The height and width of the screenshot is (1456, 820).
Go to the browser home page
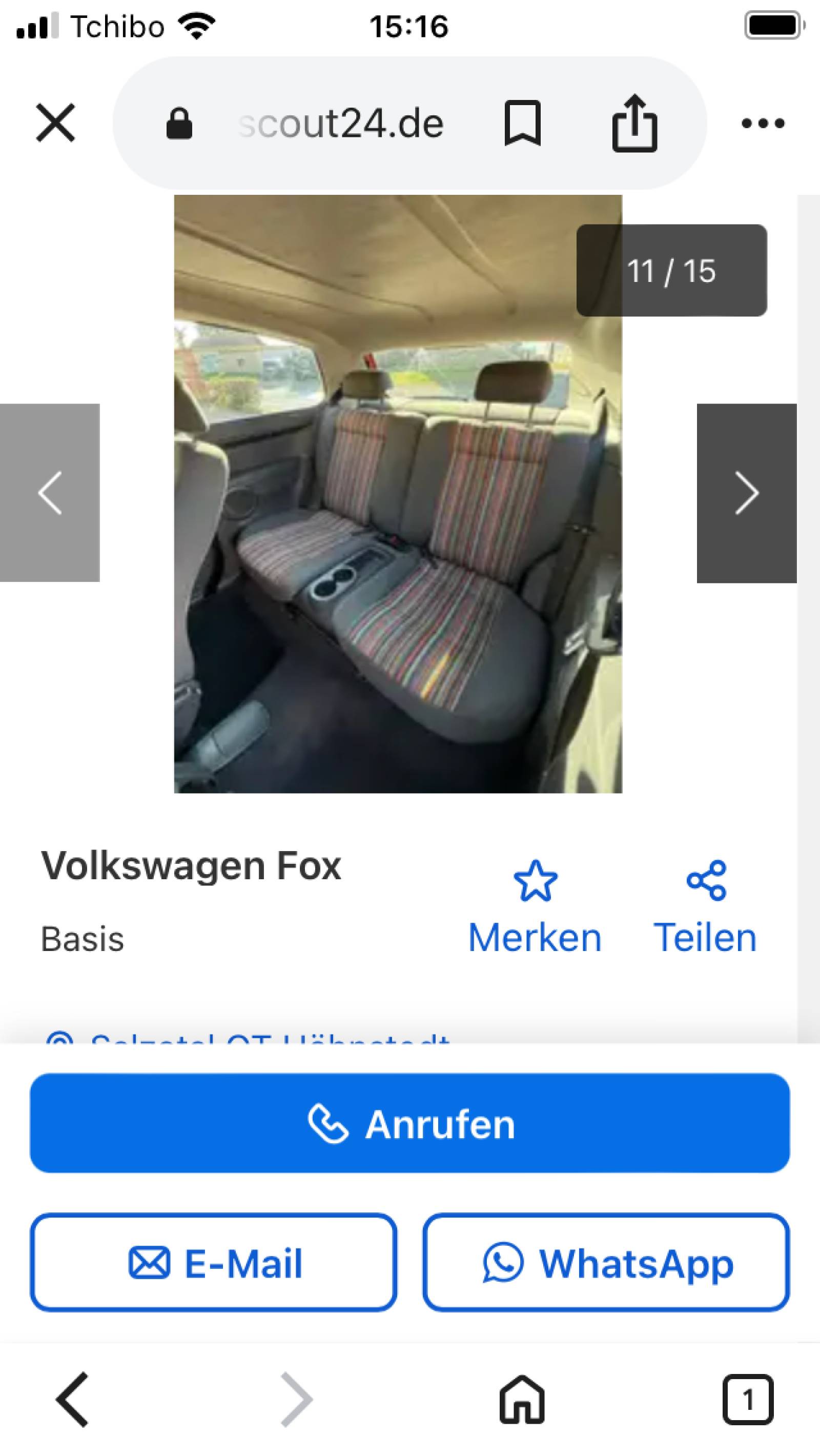(522, 1400)
